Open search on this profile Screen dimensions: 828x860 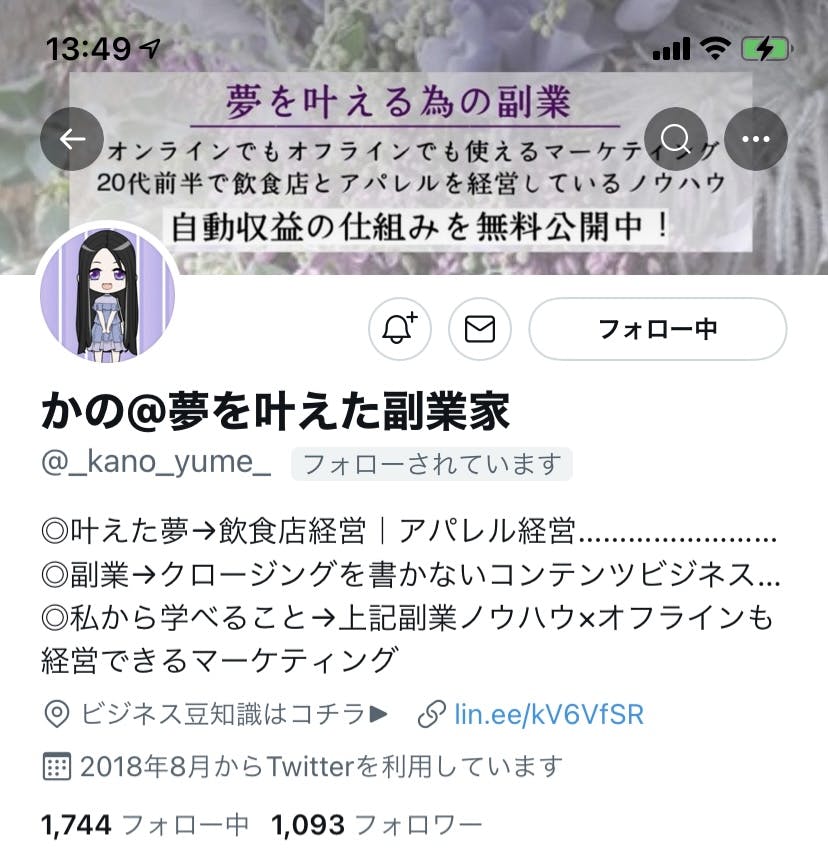(x=676, y=139)
